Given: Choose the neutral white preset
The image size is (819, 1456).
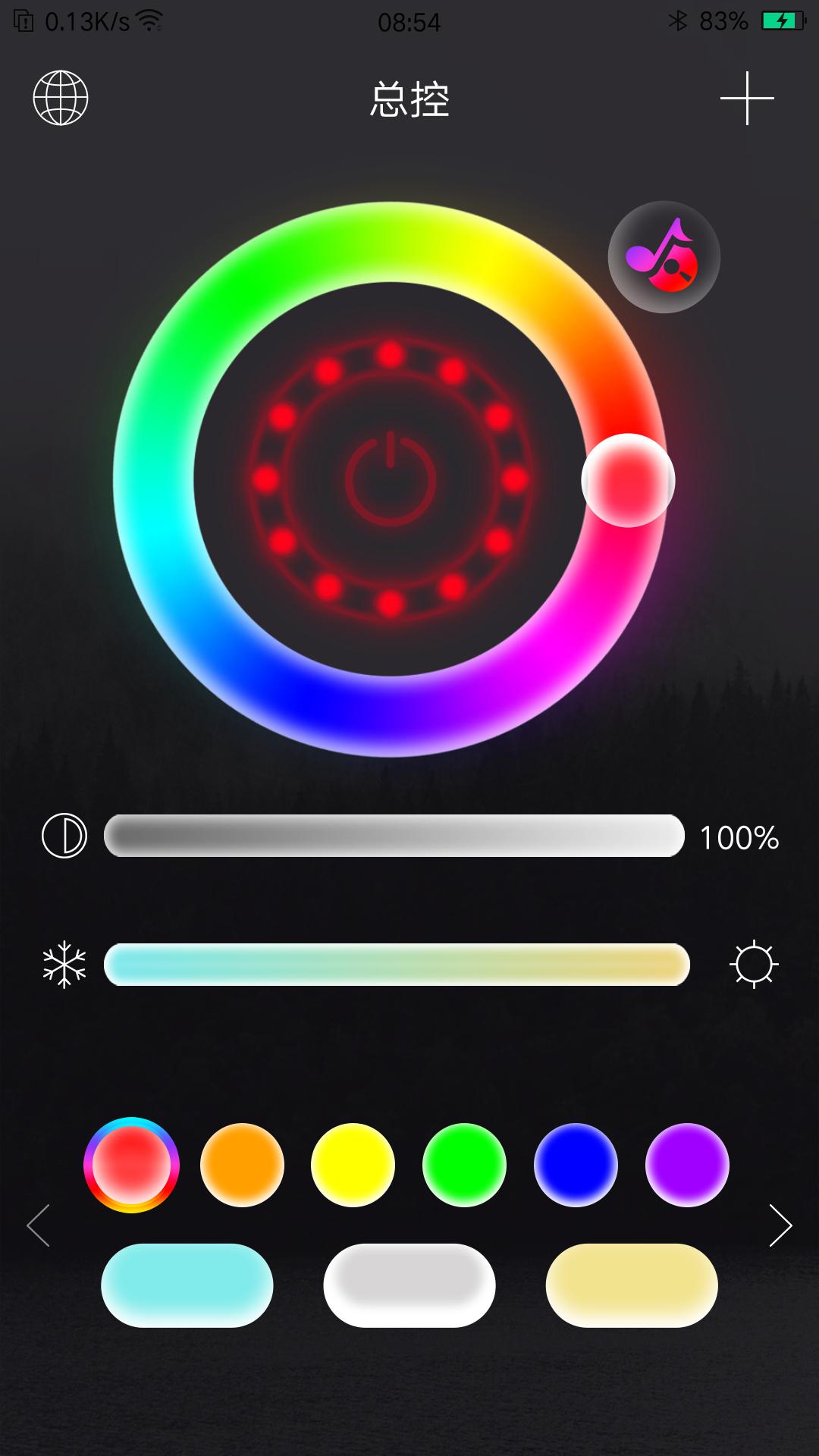Looking at the screenshot, I should pyautogui.click(x=409, y=1285).
